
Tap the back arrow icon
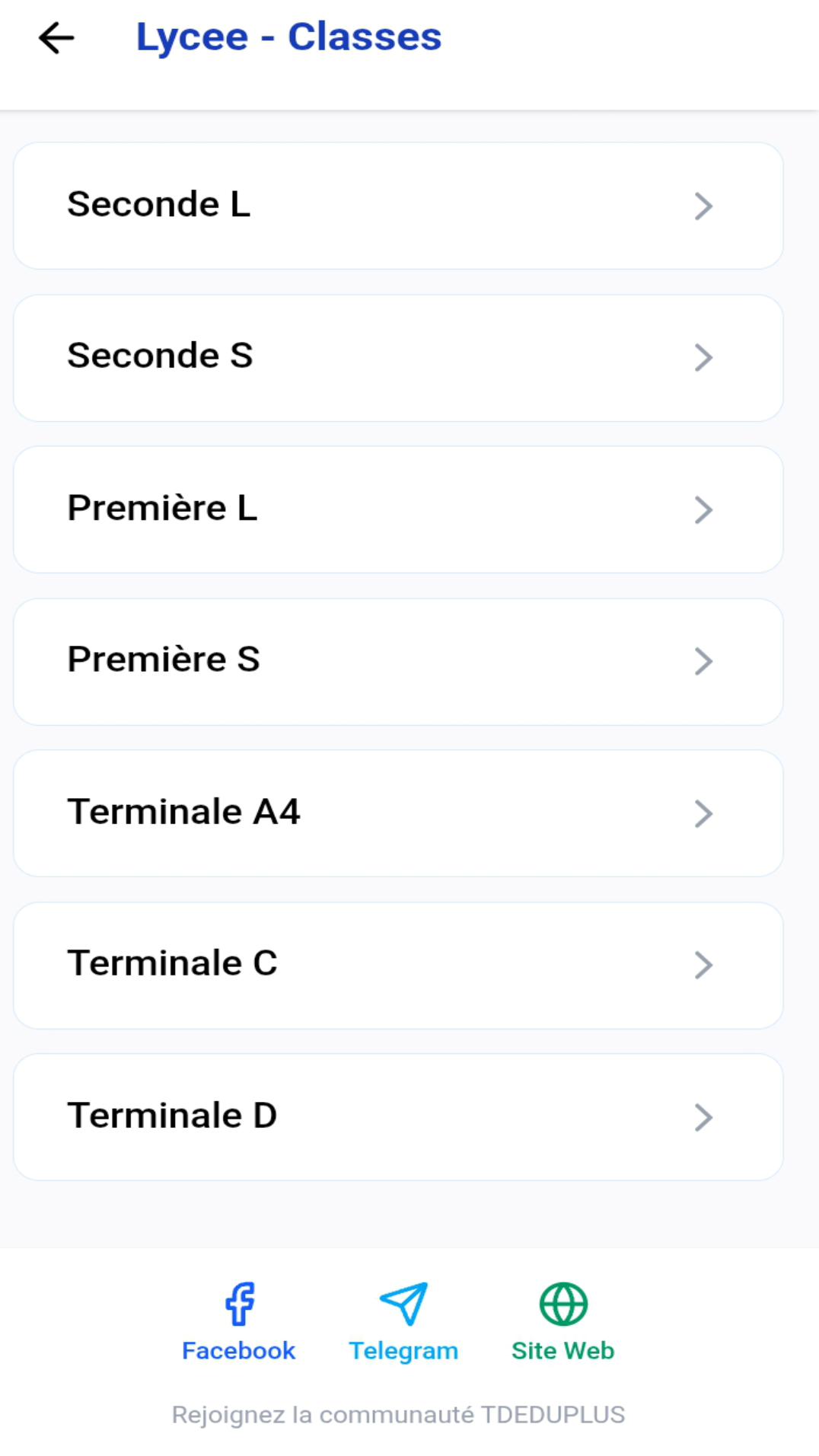pyautogui.click(x=57, y=37)
